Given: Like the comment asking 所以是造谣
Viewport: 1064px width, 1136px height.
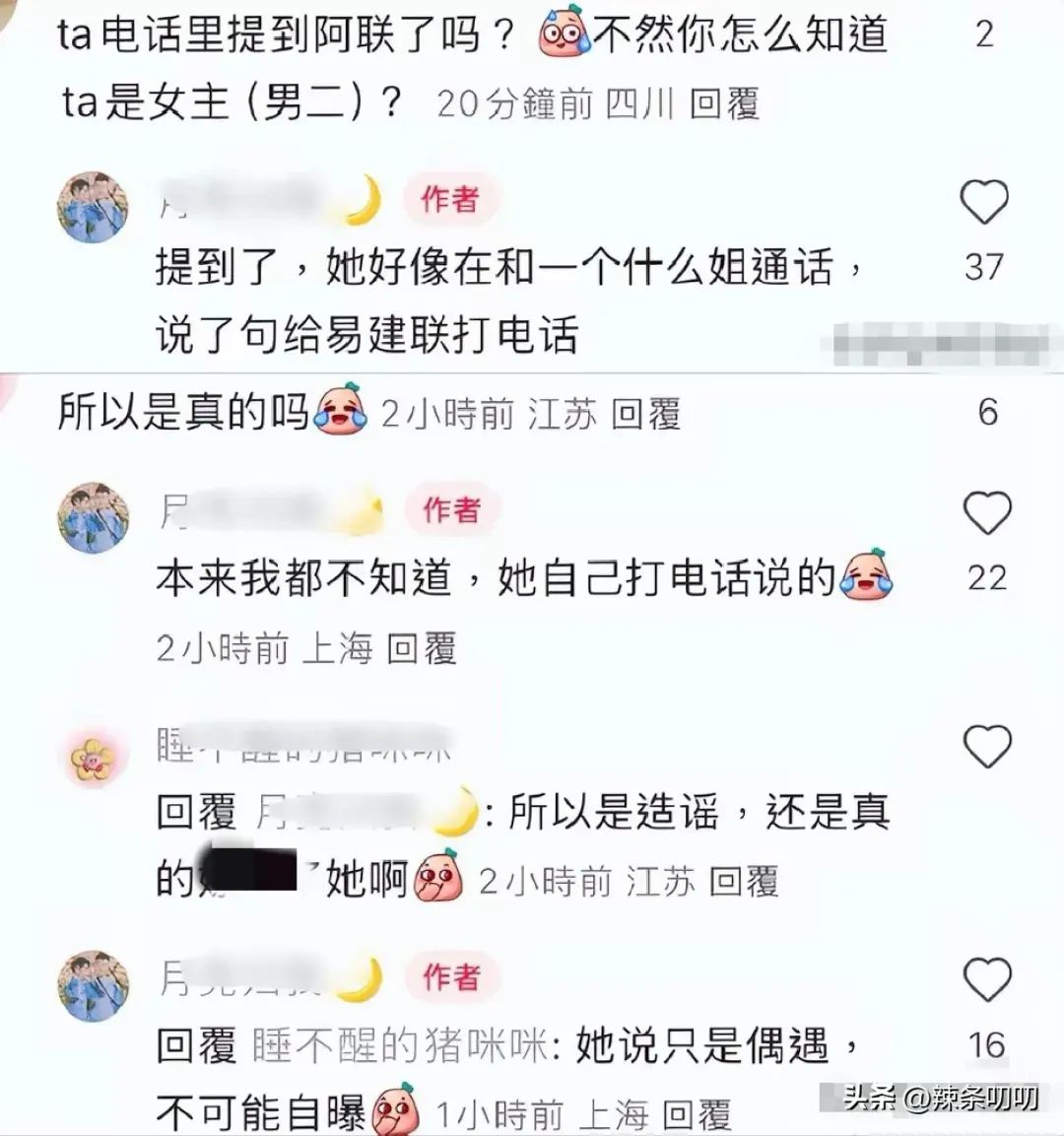Looking at the screenshot, I should point(986,747).
